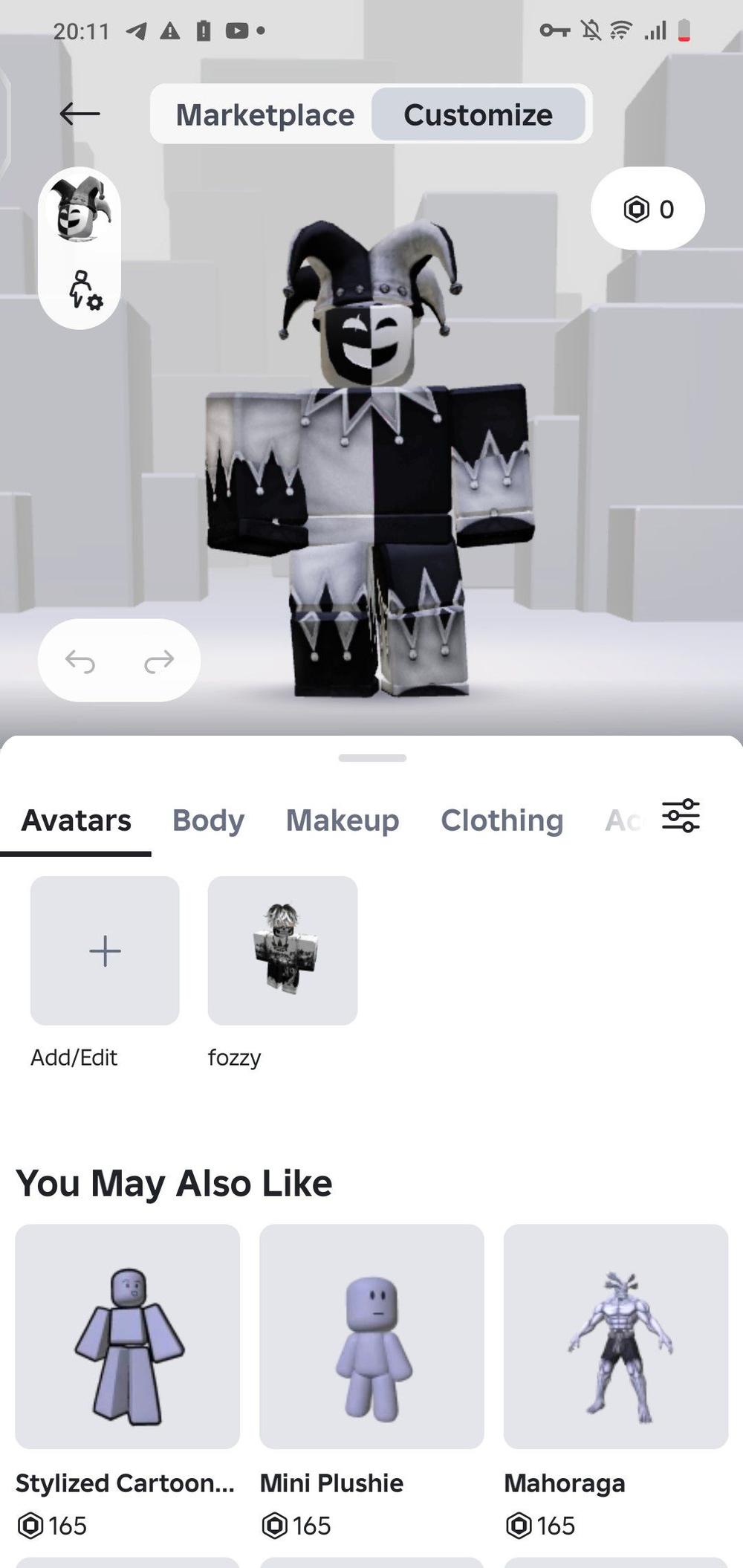The width and height of the screenshot is (743, 1568).
Task: Open the Stylized Cartoon item card
Action: point(128,1336)
